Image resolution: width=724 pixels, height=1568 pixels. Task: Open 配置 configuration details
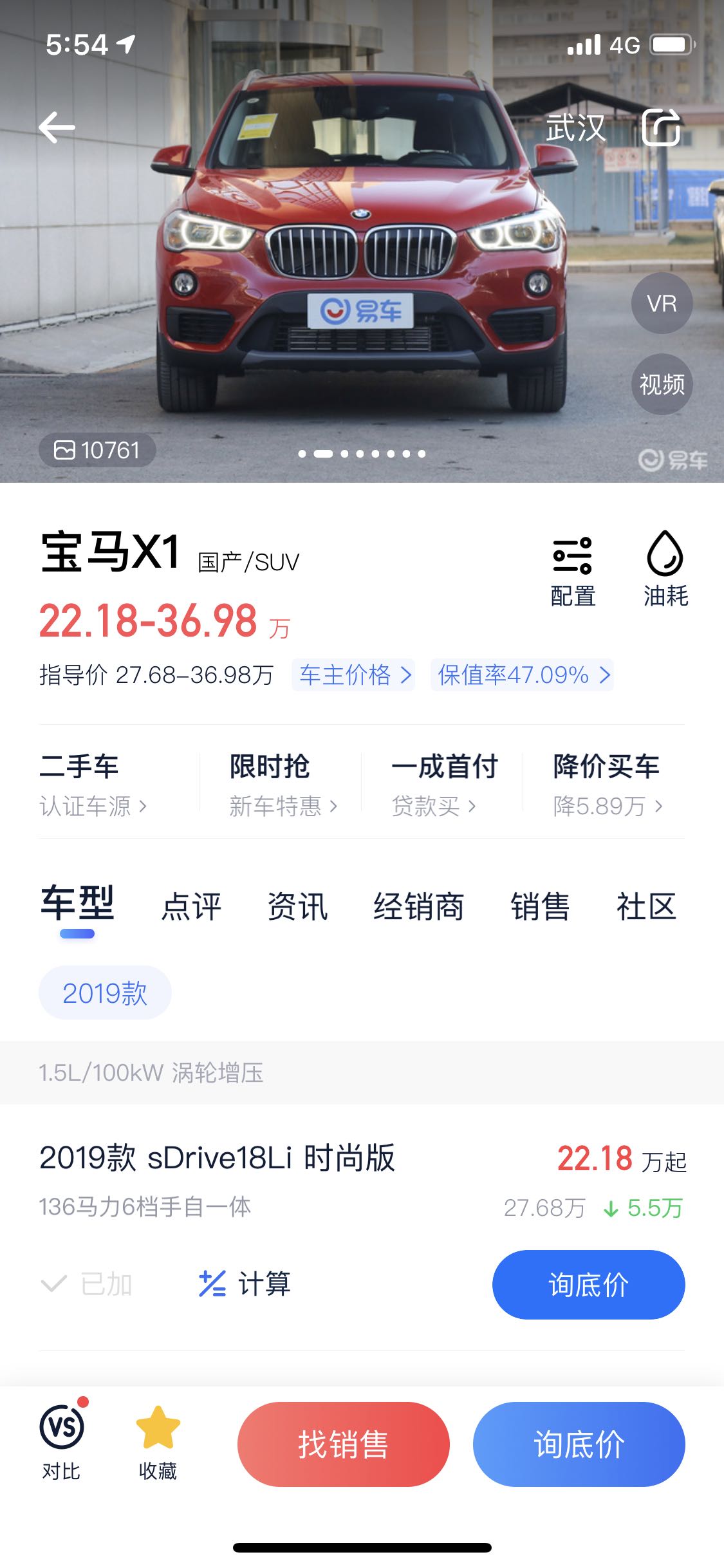[x=572, y=570]
